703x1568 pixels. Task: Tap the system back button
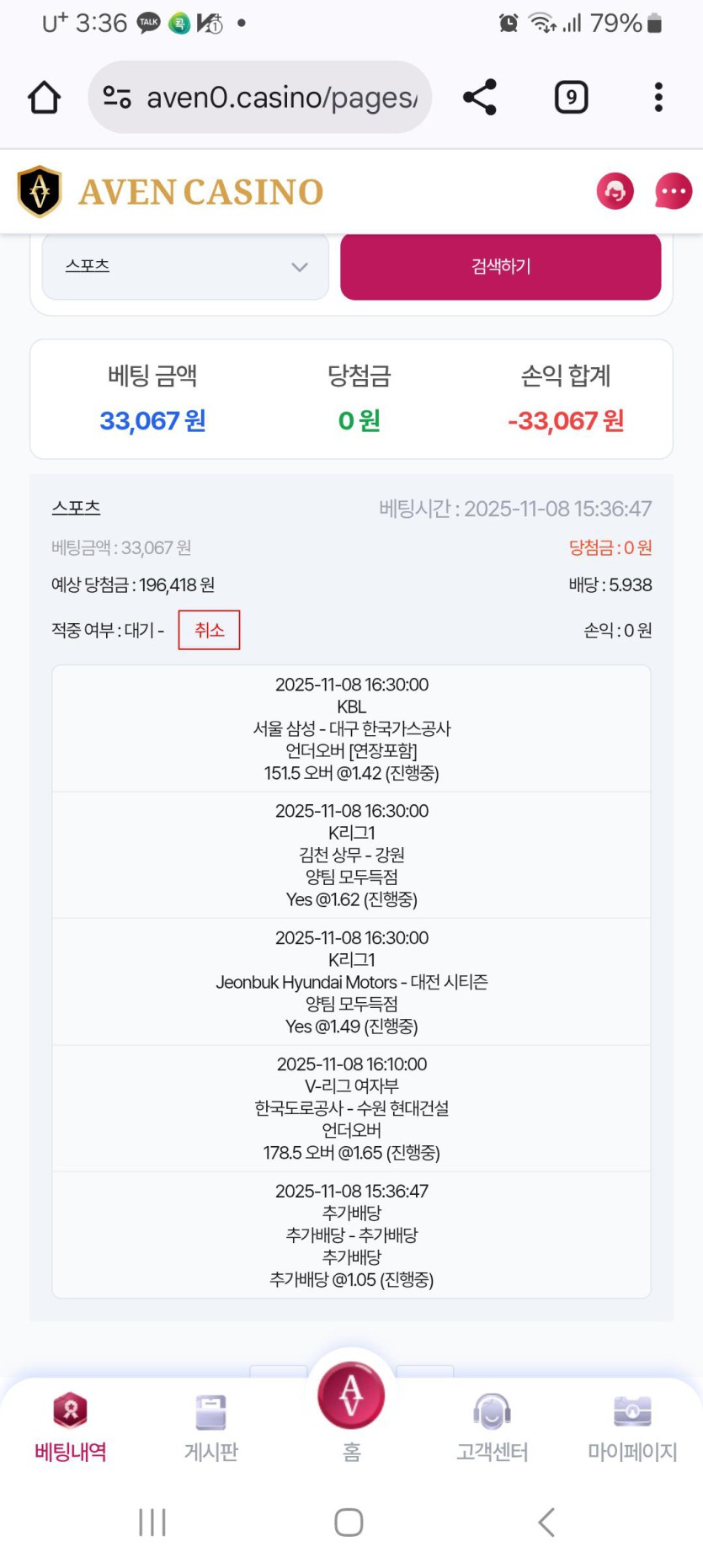tap(546, 1522)
